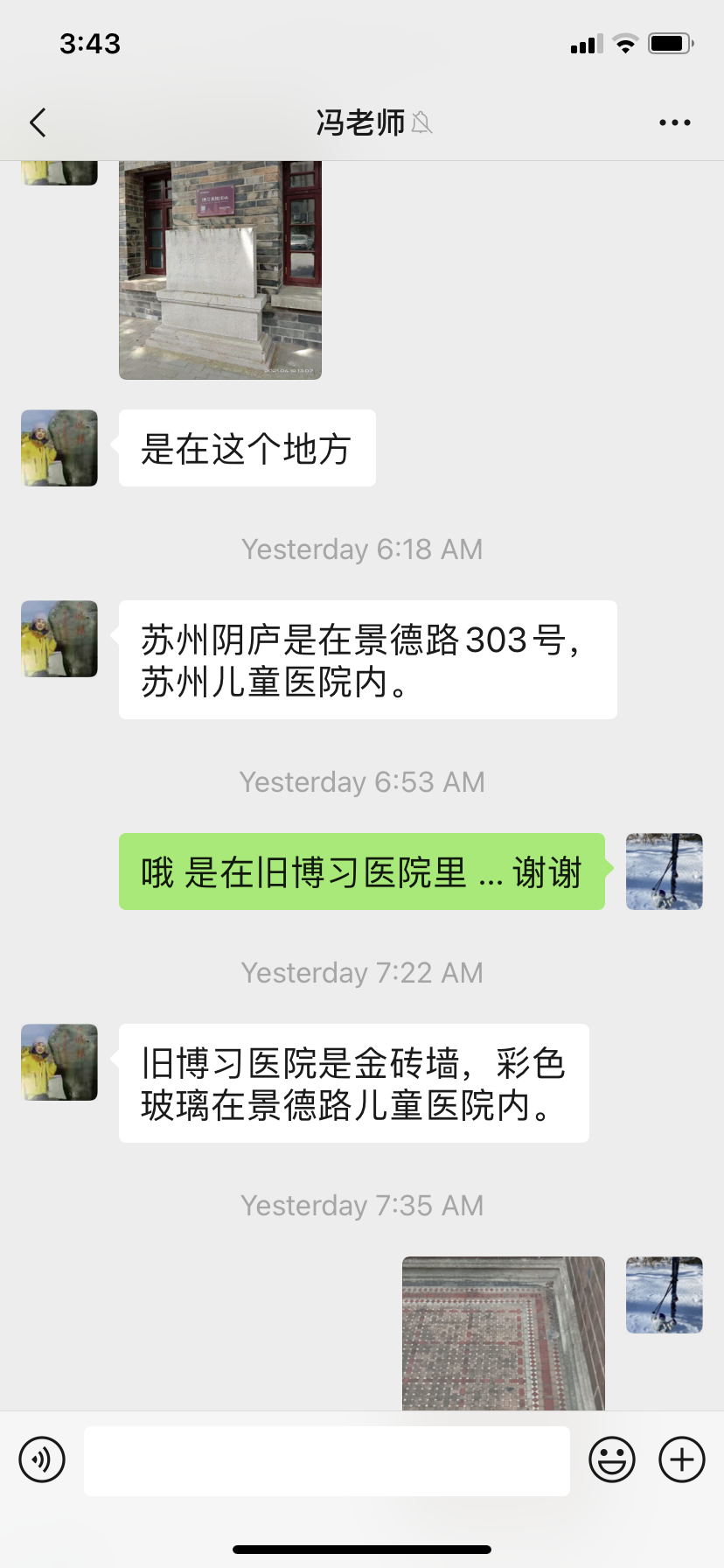Open the plus attachments menu

coord(681,1459)
